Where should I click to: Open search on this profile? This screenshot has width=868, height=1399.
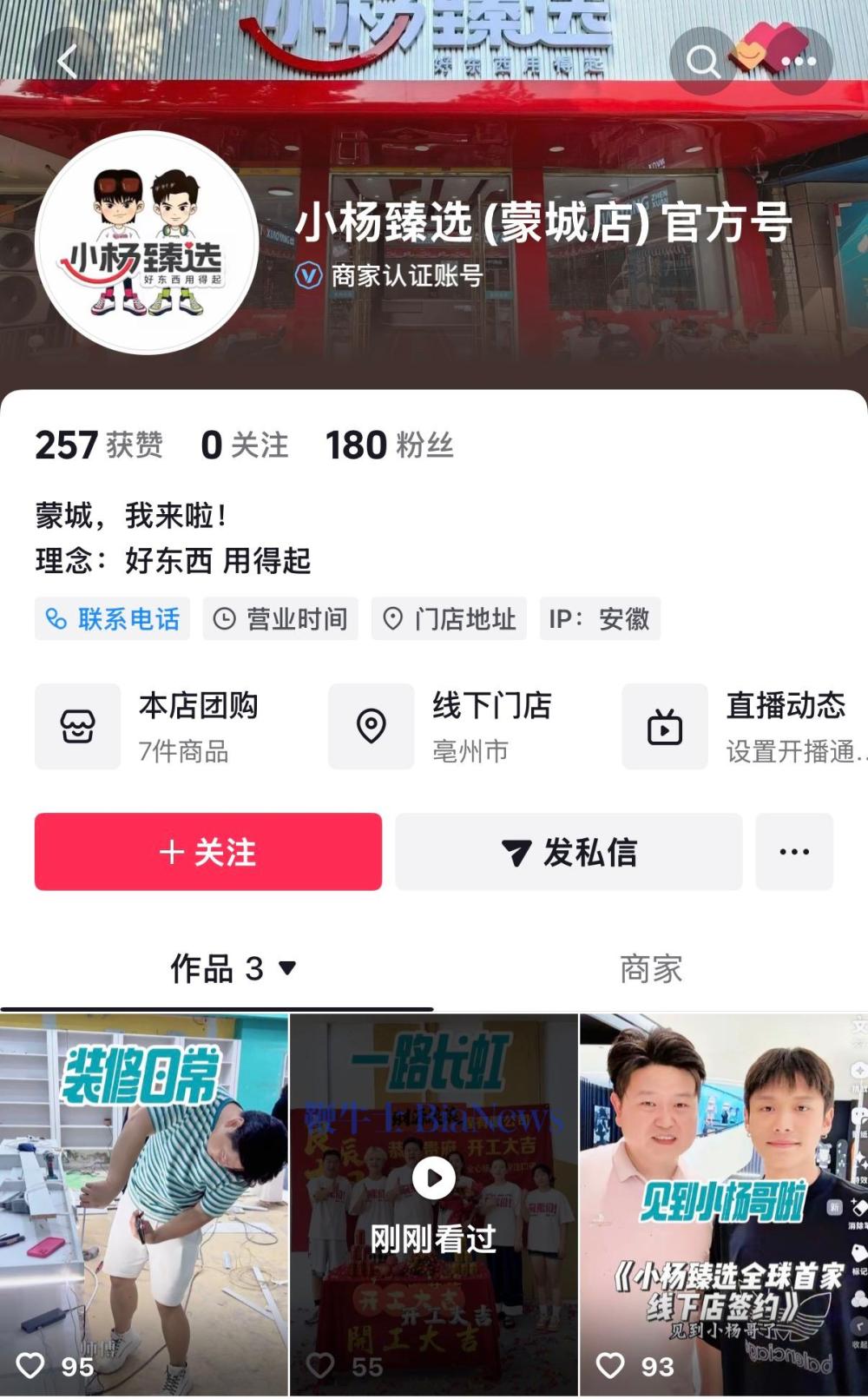702,61
